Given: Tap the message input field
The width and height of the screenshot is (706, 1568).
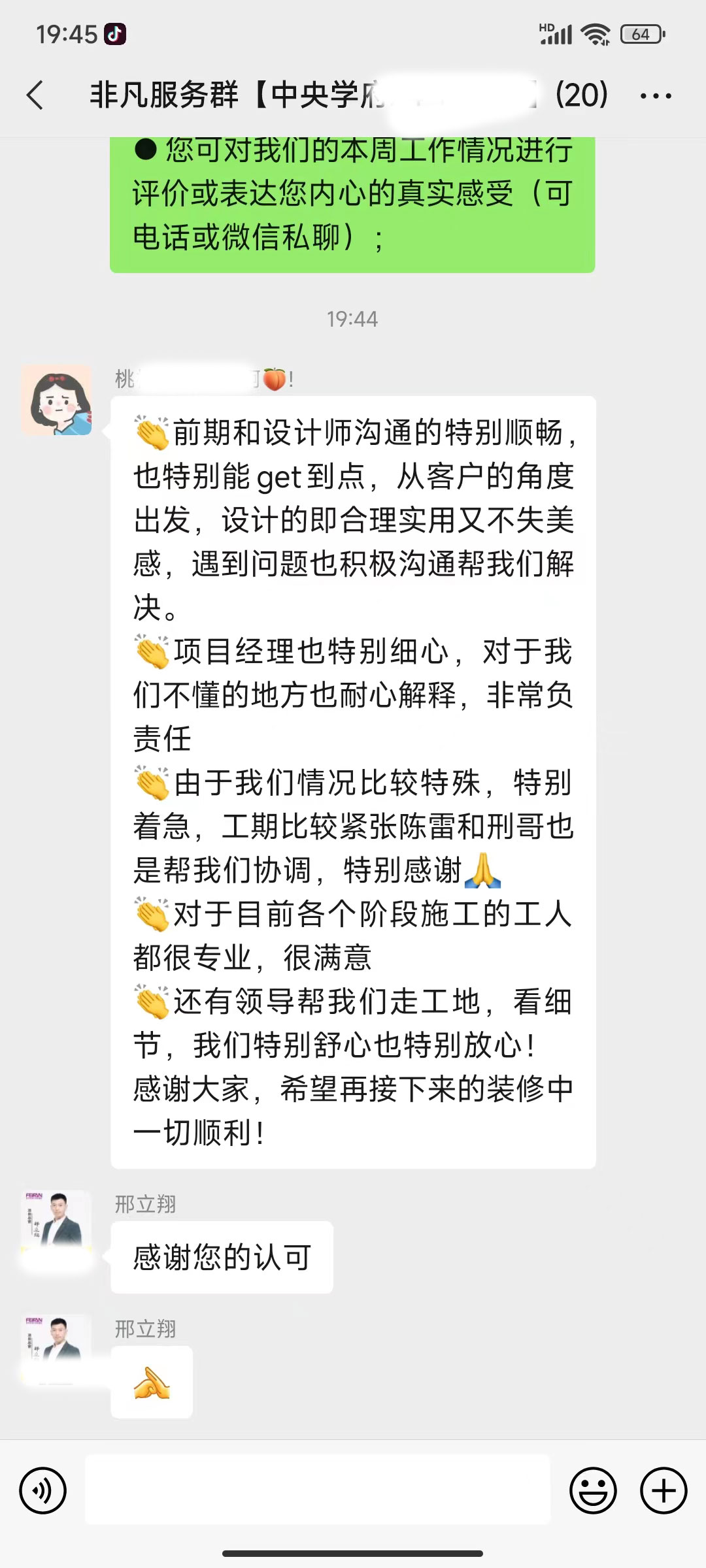Looking at the screenshot, I should coord(318,1490).
